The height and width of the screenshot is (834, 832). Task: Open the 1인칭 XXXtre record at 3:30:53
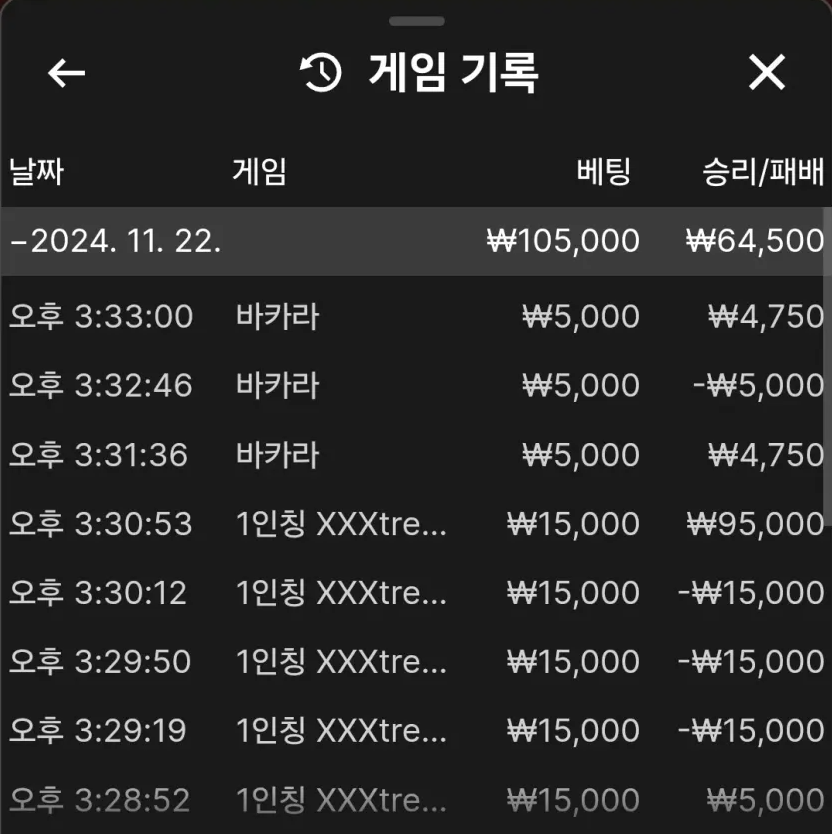(x=415, y=524)
